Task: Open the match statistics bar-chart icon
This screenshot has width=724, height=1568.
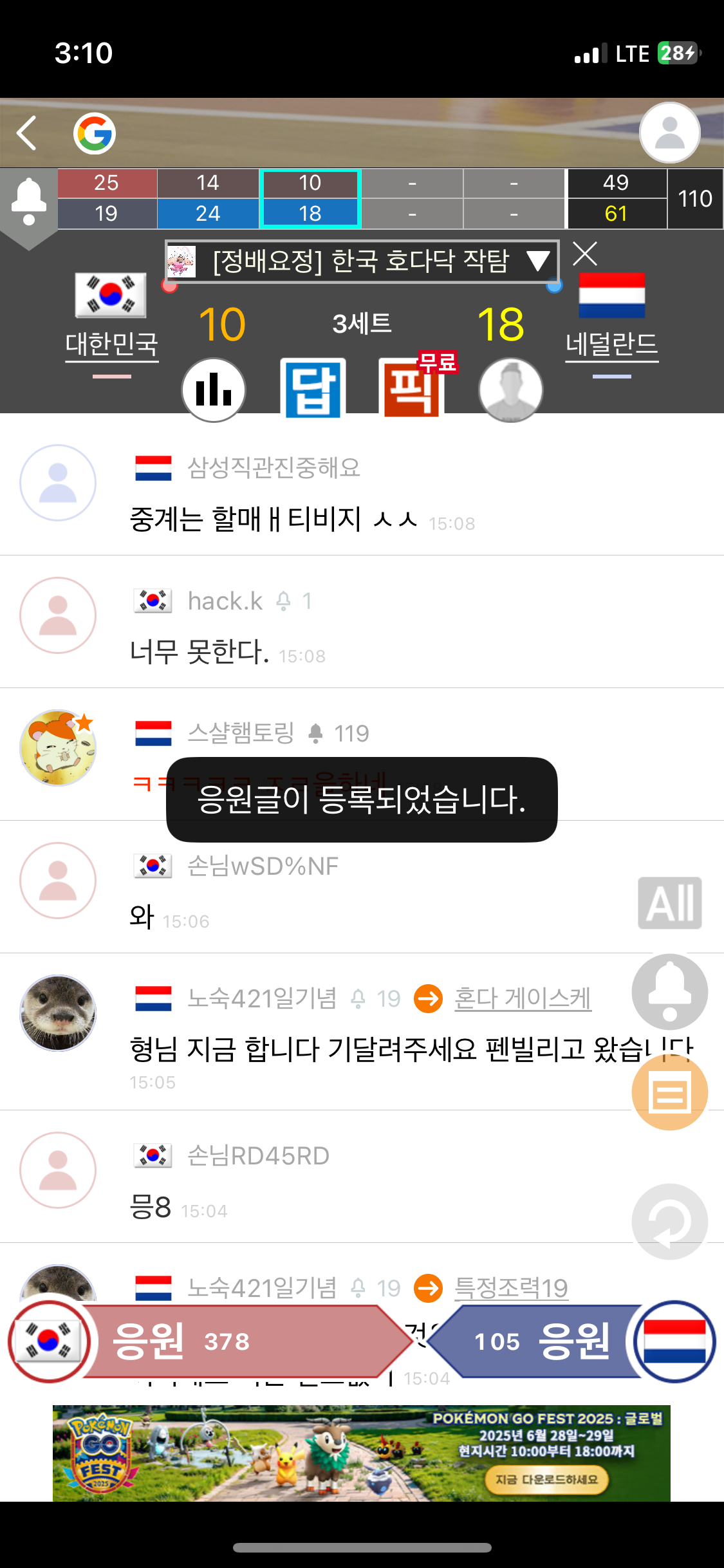Action: [214, 389]
